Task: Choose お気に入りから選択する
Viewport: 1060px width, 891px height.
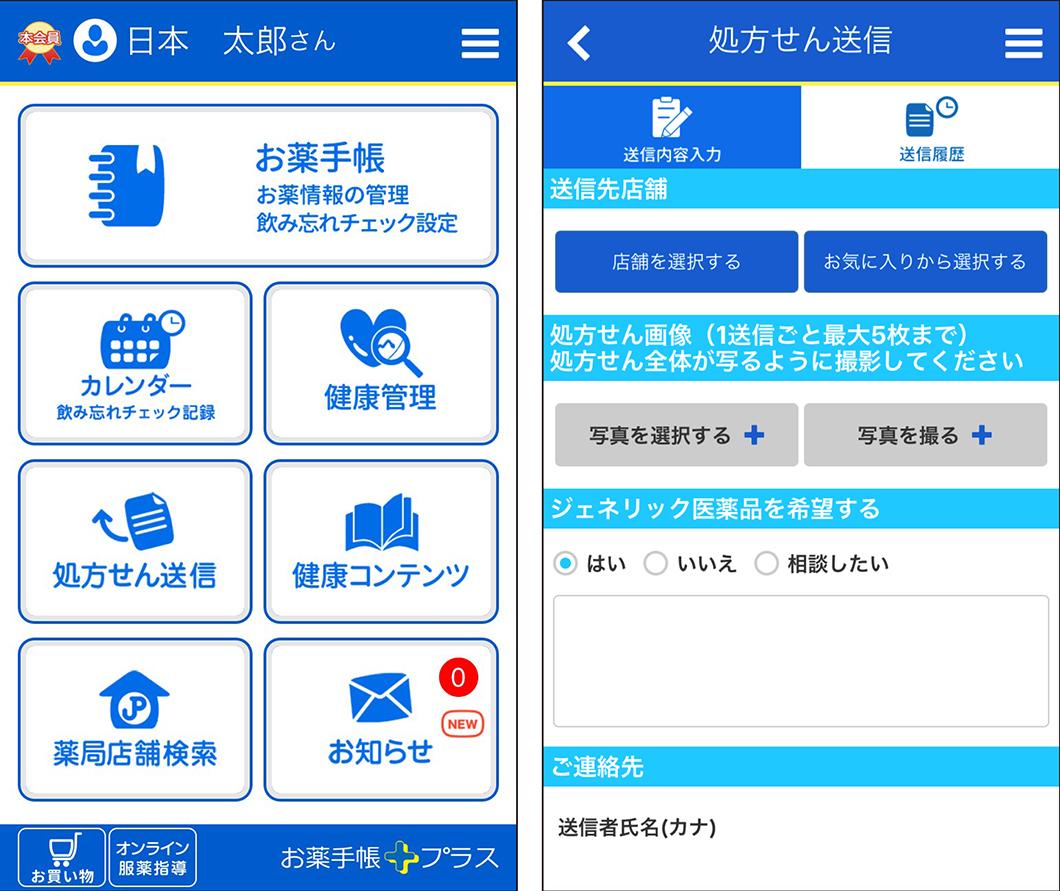Action: (925, 262)
